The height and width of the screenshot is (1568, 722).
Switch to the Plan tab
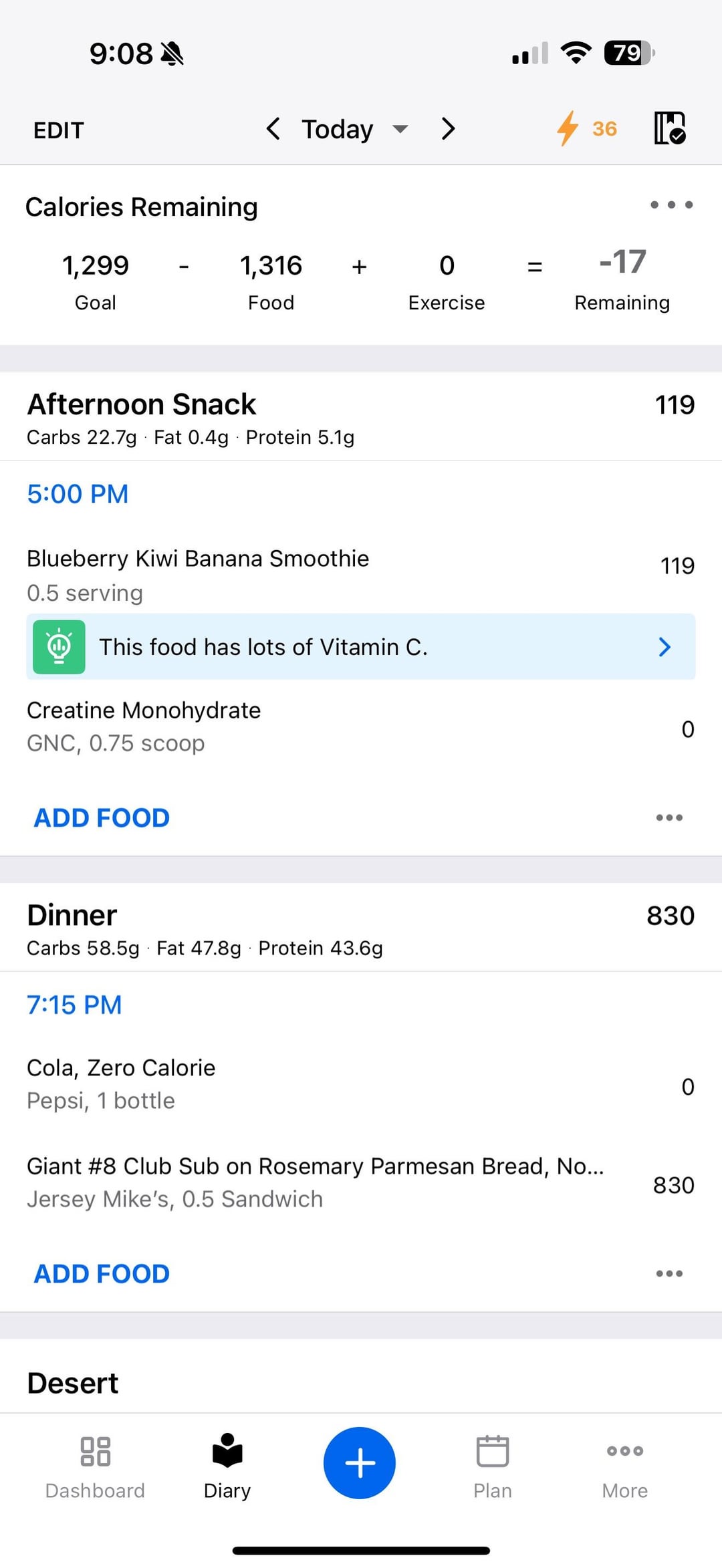pos(493,1467)
